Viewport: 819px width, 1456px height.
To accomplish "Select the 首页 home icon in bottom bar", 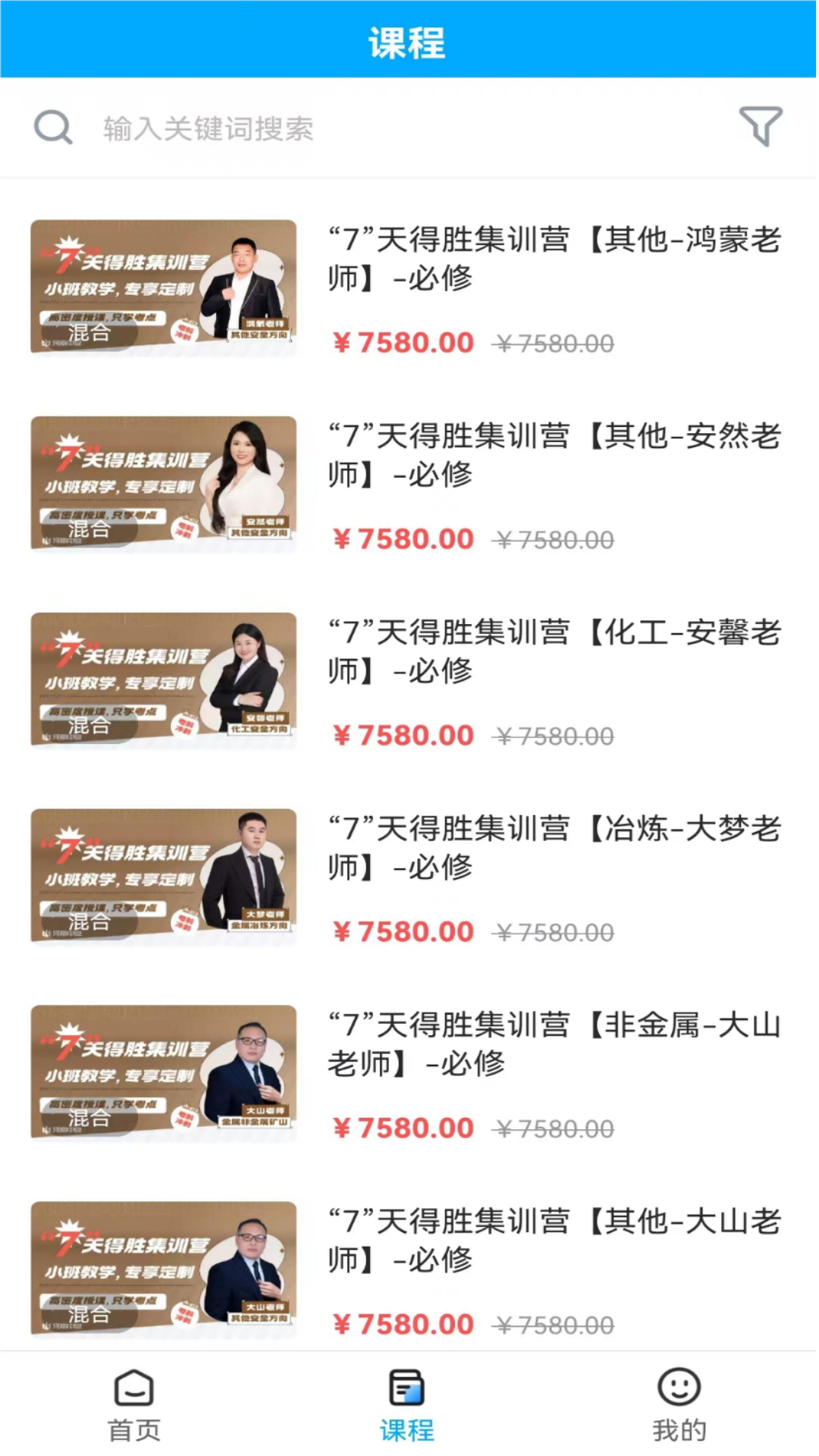I will coord(133,1389).
